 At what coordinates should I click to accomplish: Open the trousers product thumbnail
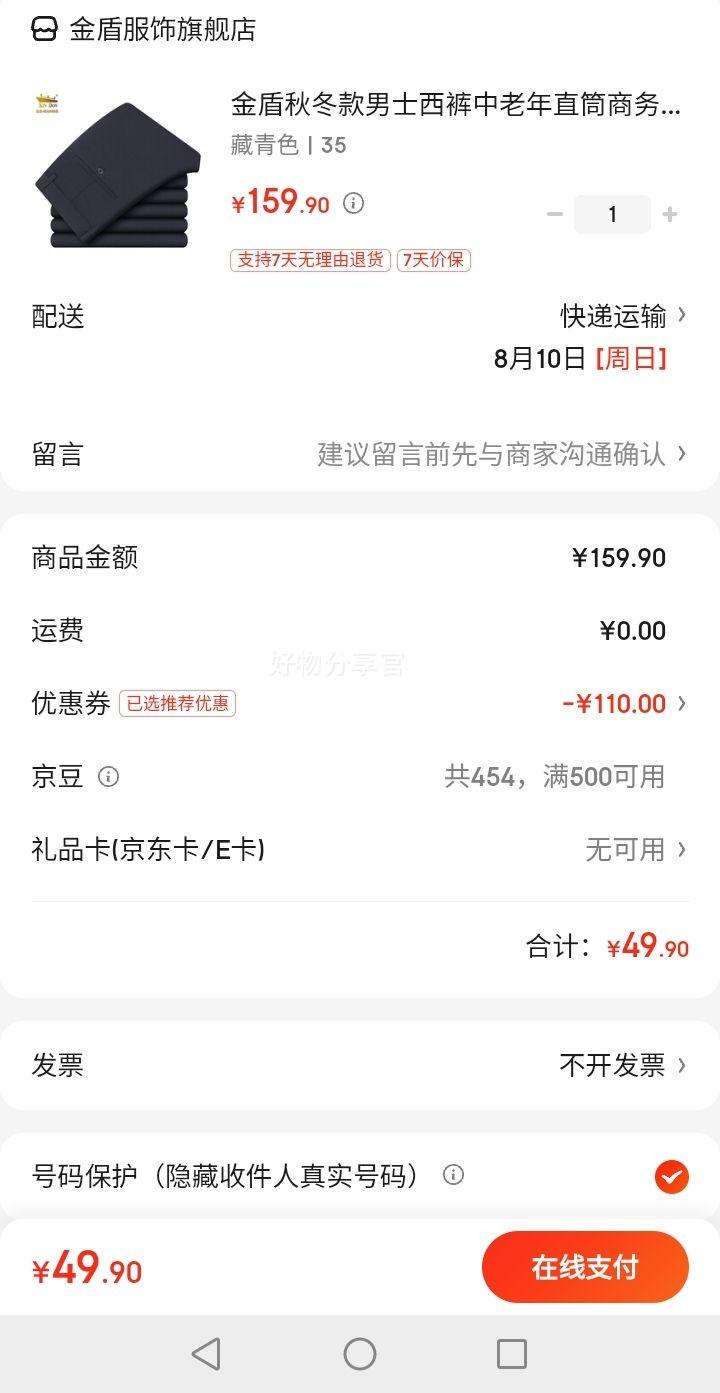pyautogui.click(x=117, y=173)
